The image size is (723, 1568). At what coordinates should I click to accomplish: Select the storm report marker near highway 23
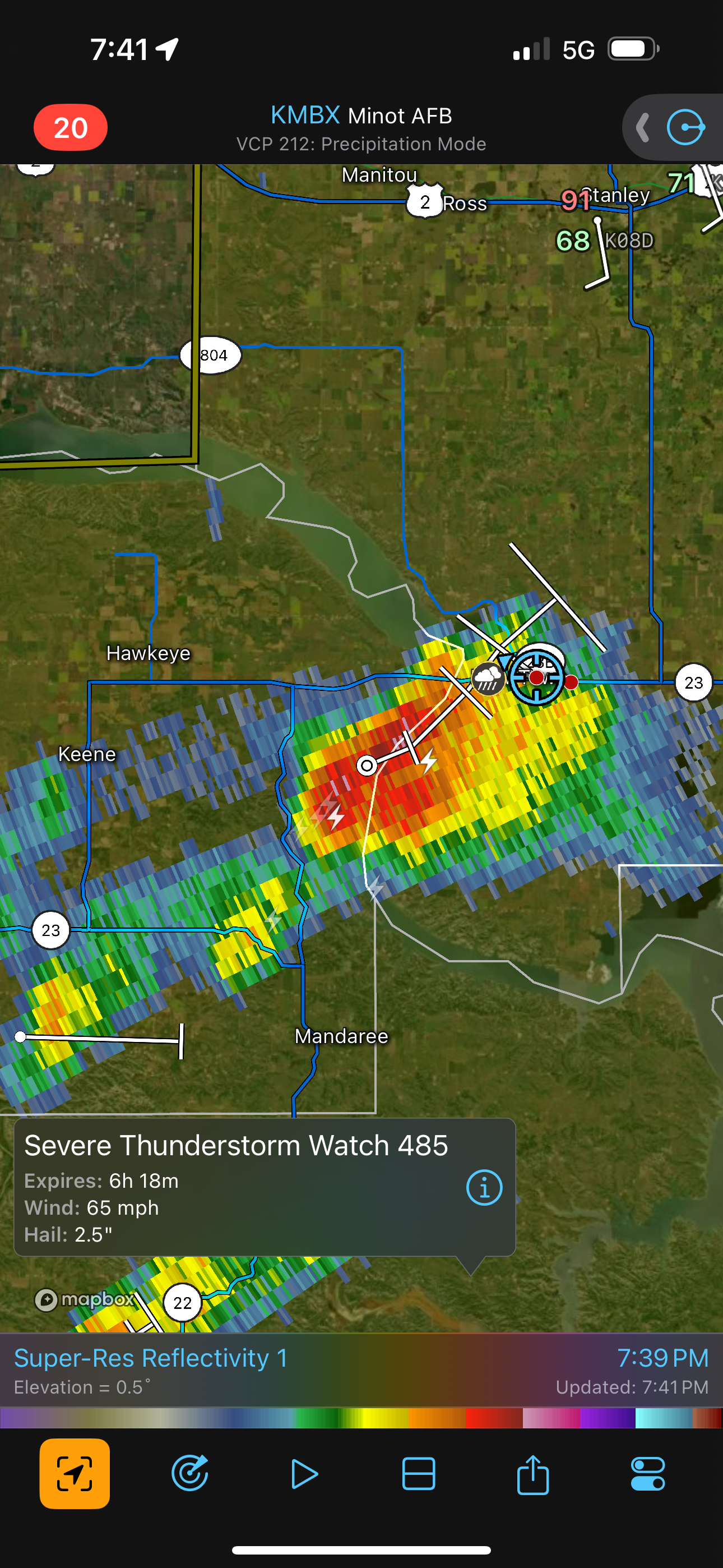pos(488,678)
